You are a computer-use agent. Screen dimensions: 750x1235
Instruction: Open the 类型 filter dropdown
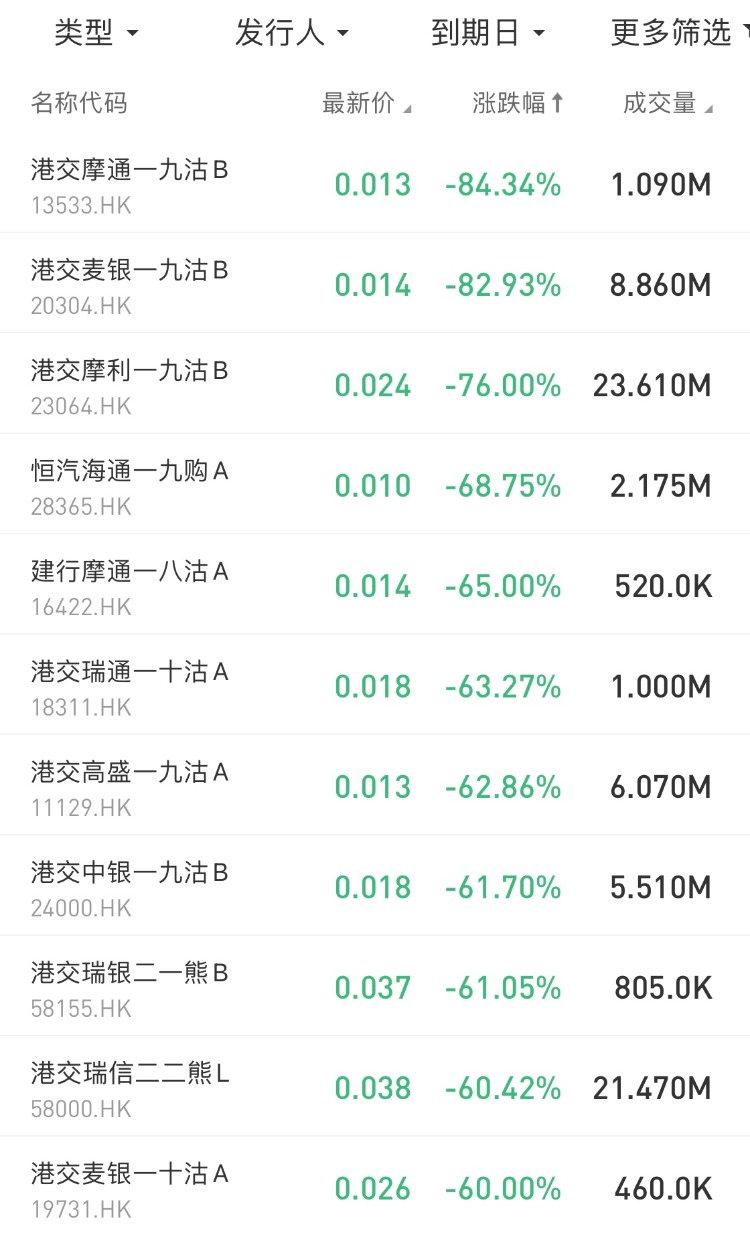[96, 33]
